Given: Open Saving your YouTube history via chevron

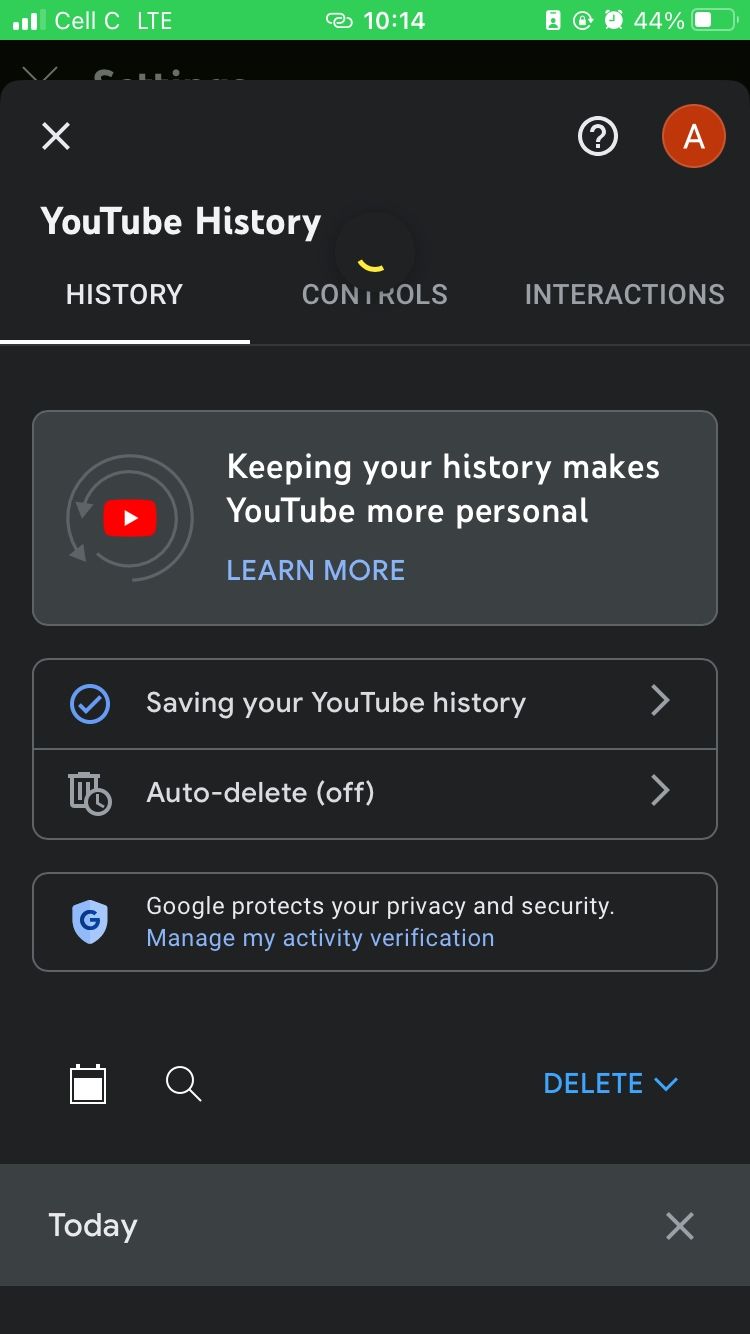Looking at the screenshot, I should tap(660, 701).
